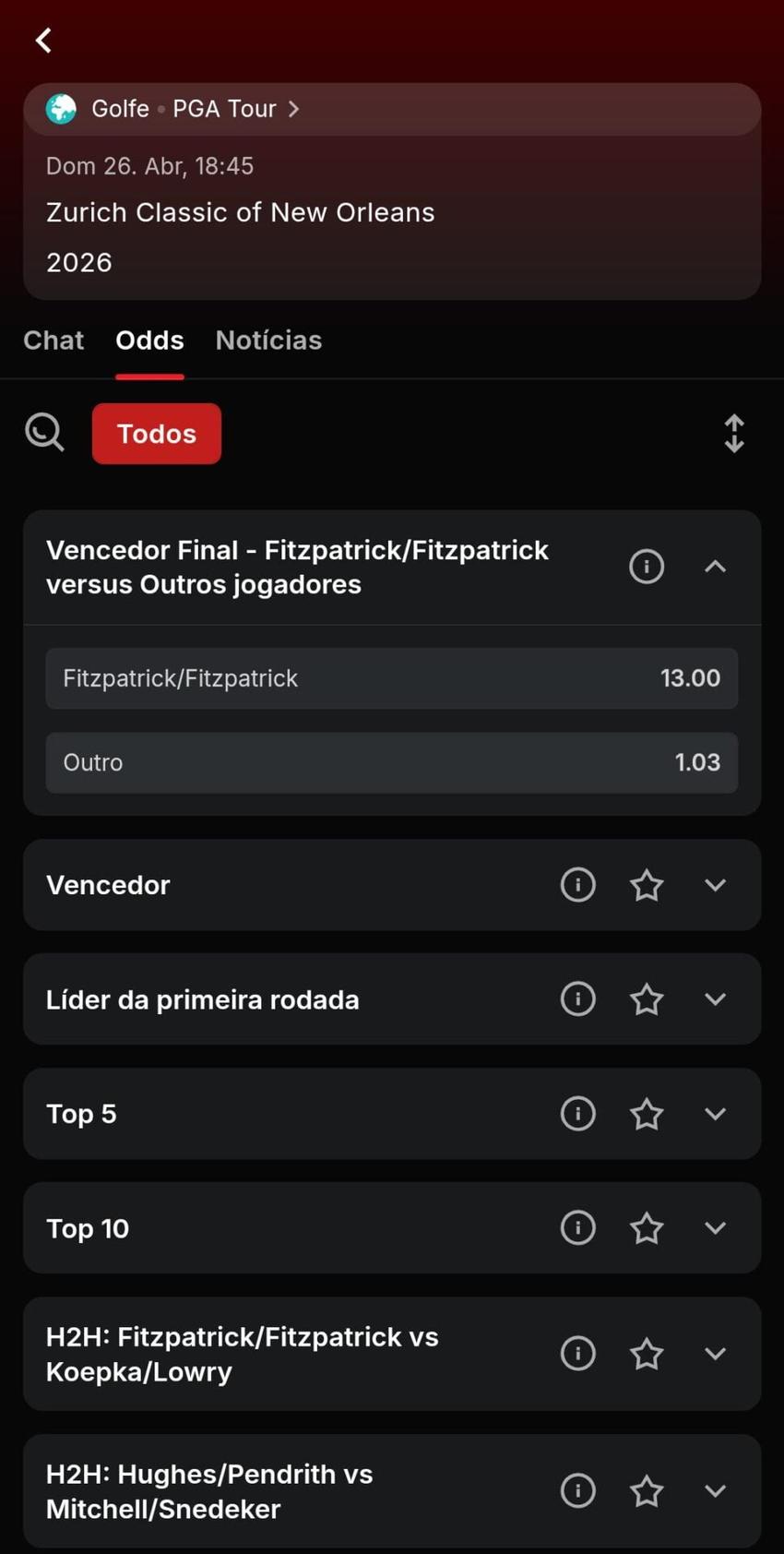The height and width of the screenshot is (1554, 784).
Task: Favorite the H2H Hughes/Pendrith vs Mitchell/Snedeker market
Action: tap(647, 1489)
